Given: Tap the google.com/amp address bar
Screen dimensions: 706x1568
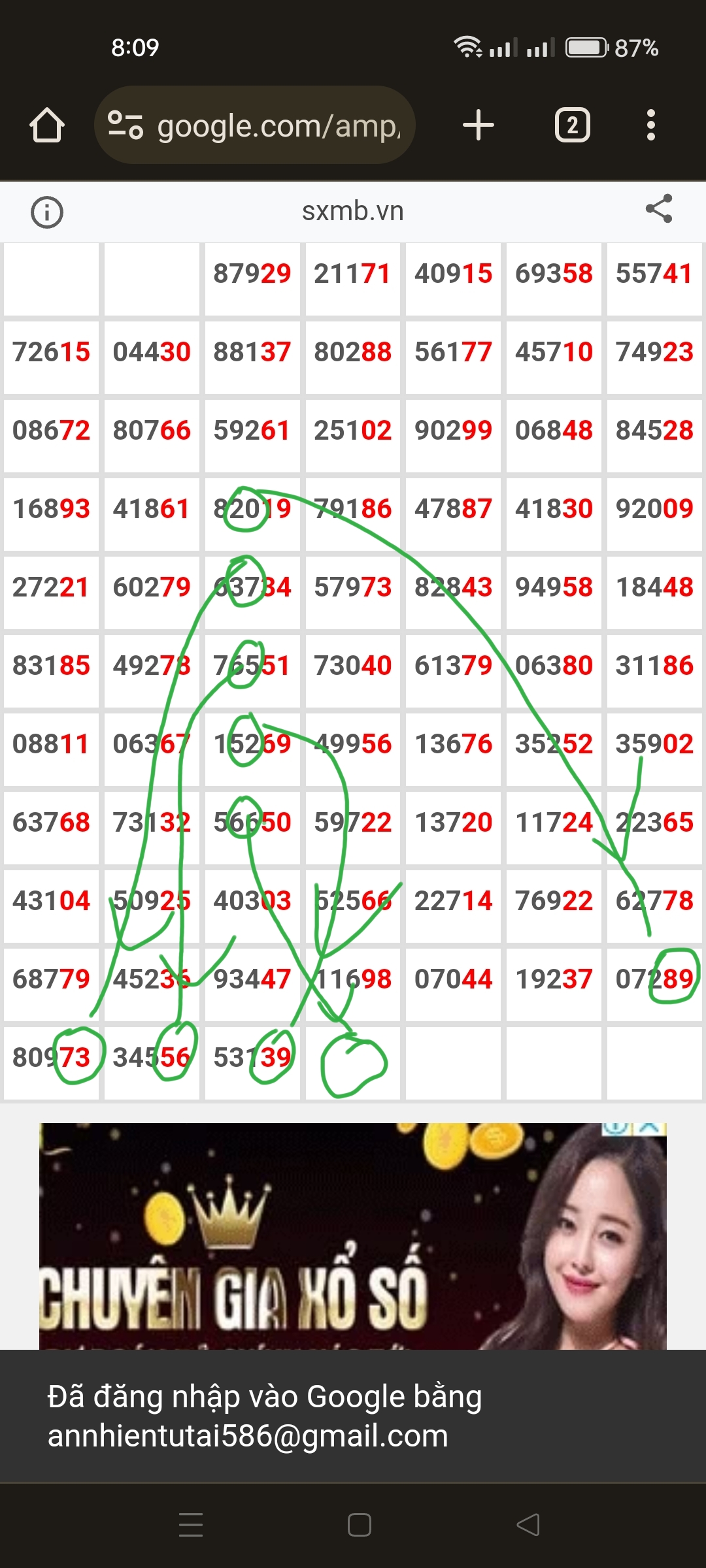Looking at the screenshot, I should (x=255, y=125).
